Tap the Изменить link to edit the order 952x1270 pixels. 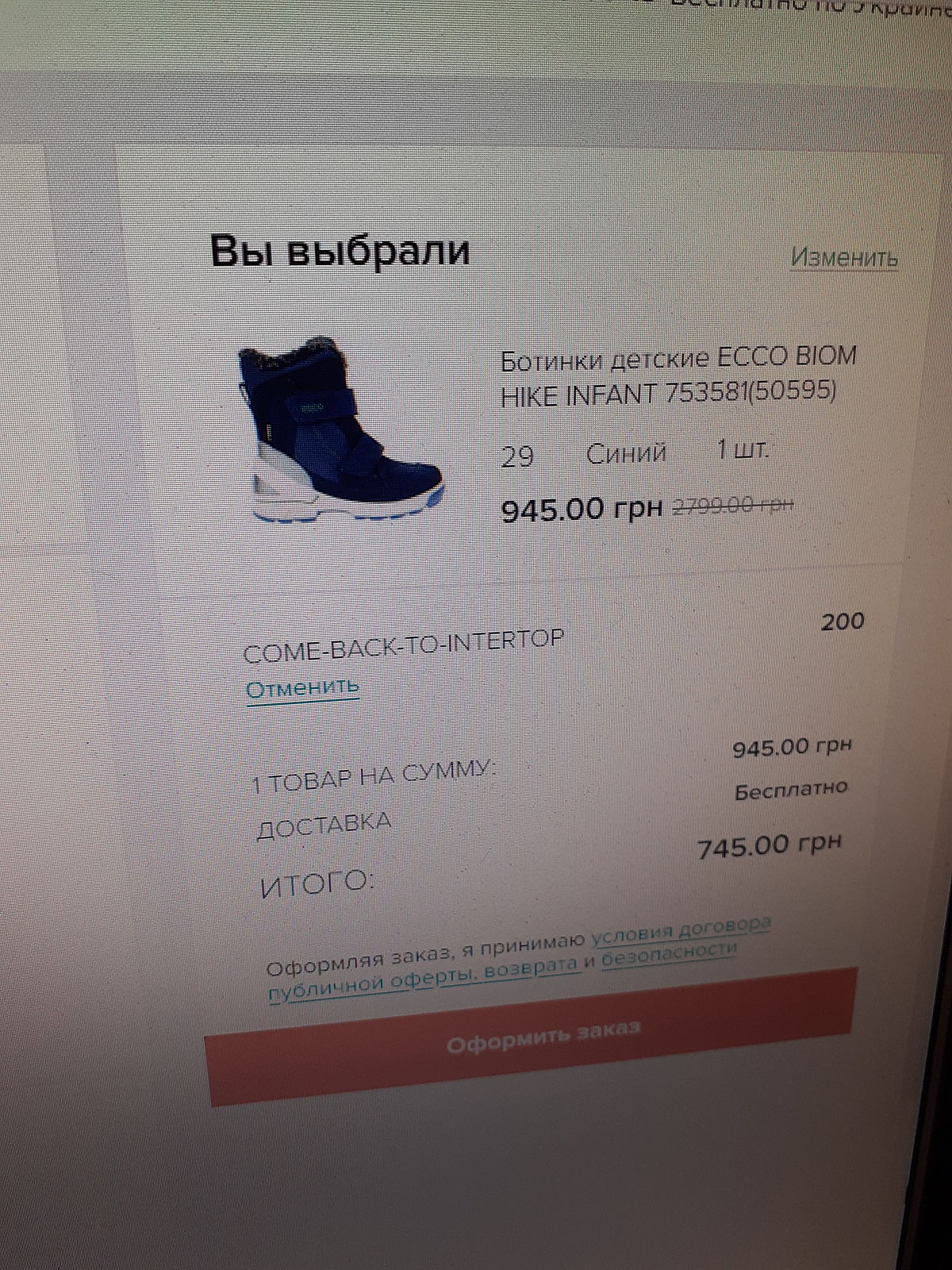(843, 257)
